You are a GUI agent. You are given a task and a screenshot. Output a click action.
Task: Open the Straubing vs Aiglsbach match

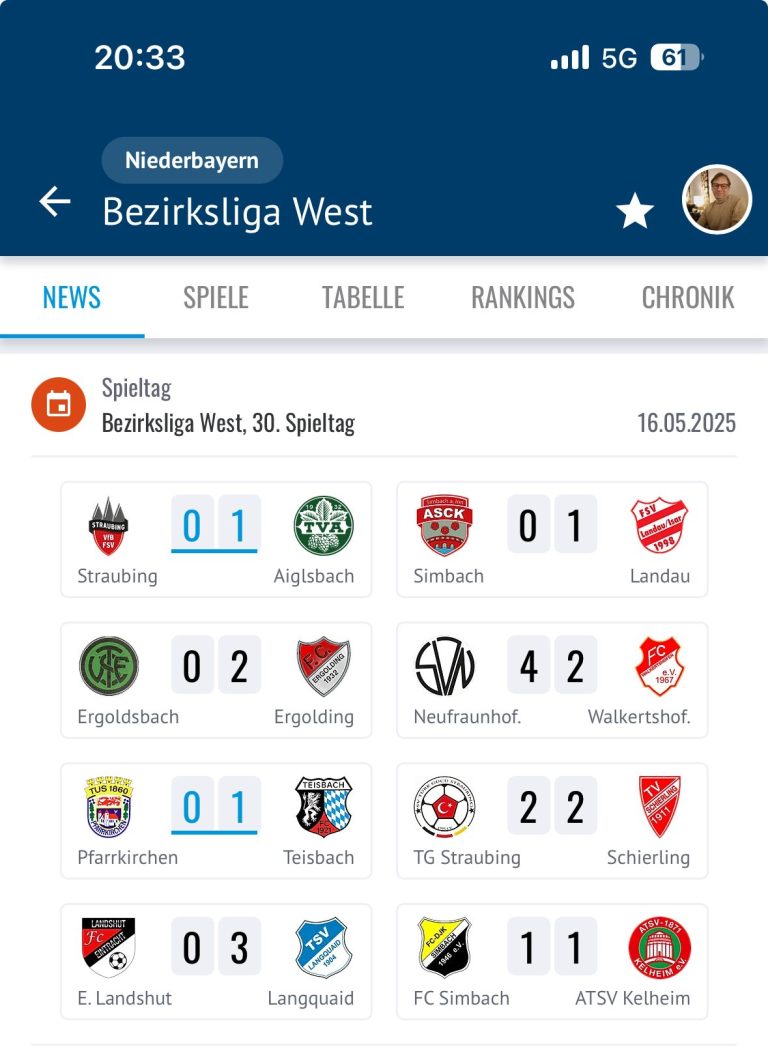[216, 539]
